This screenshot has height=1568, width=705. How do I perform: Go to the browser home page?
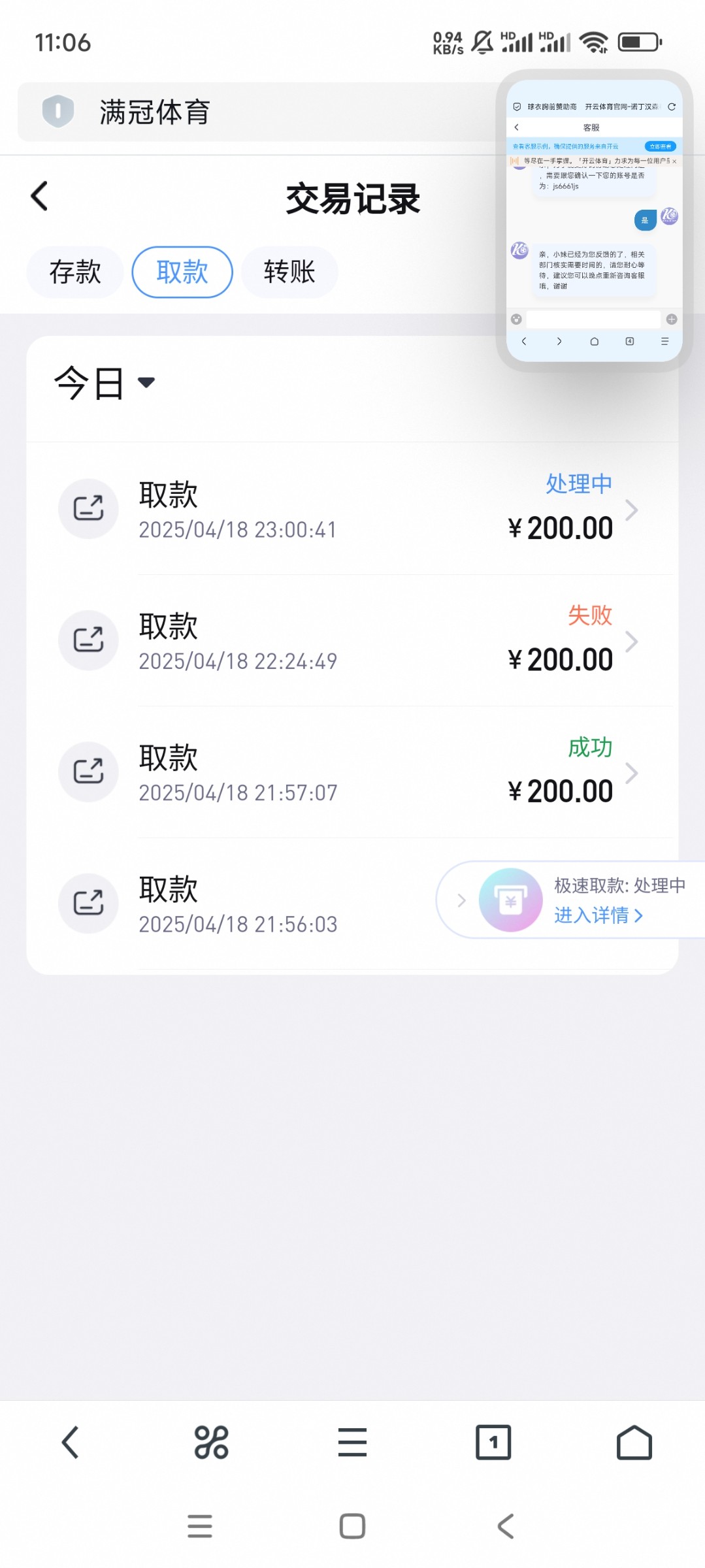634,1443
